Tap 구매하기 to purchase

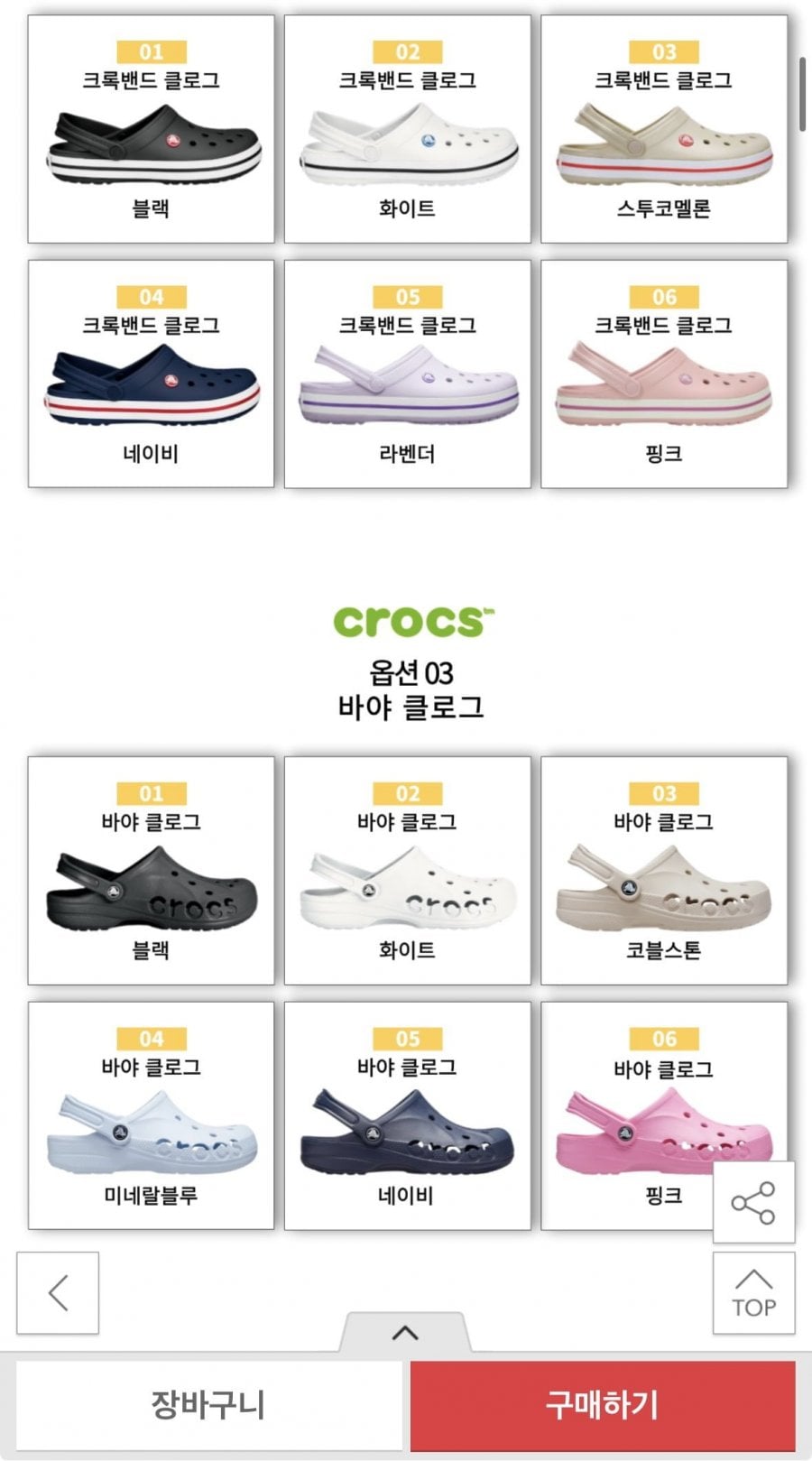[603, 1405]
